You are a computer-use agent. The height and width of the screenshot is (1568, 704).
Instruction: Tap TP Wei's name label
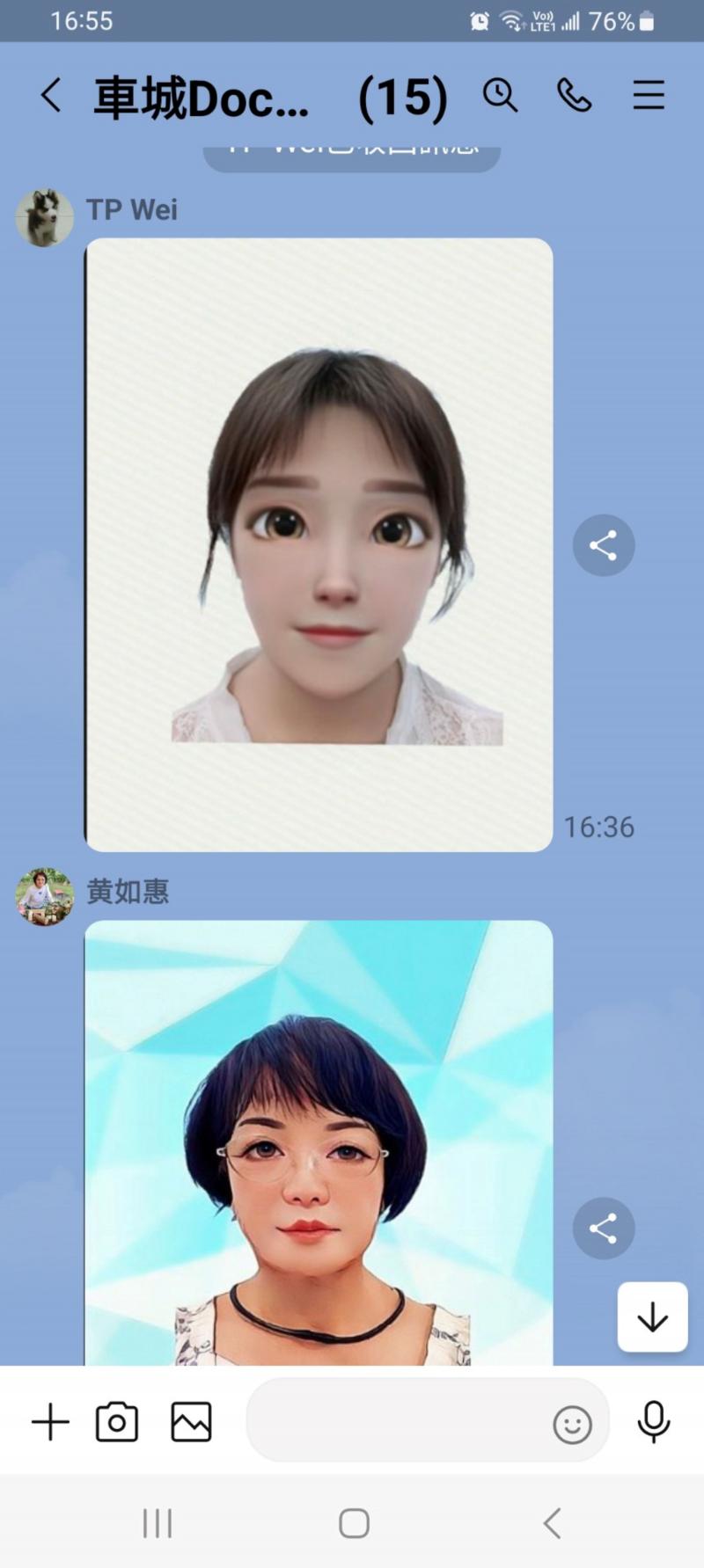(x=132, y=209)
